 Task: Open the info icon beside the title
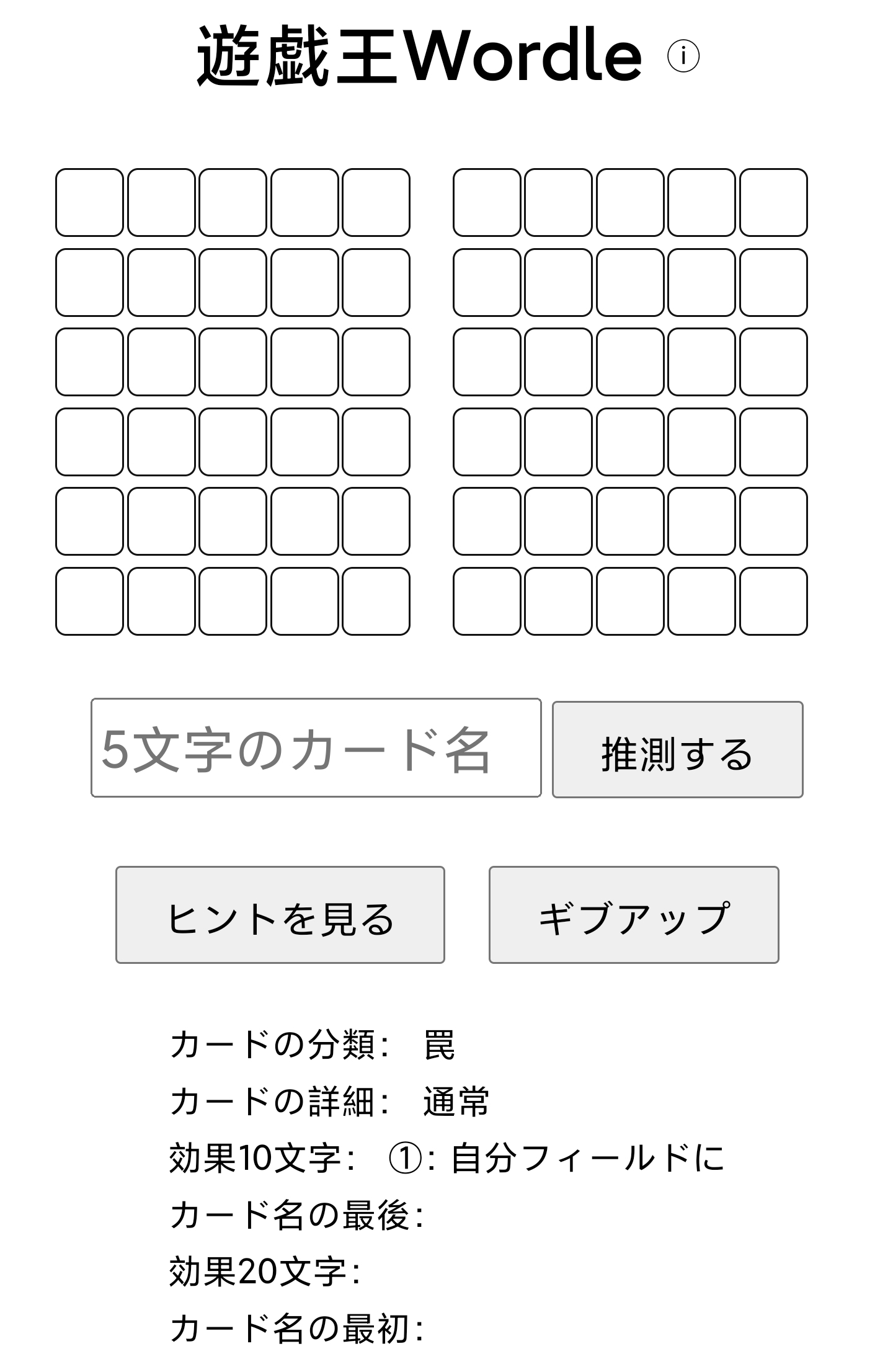tap(683, 56)
